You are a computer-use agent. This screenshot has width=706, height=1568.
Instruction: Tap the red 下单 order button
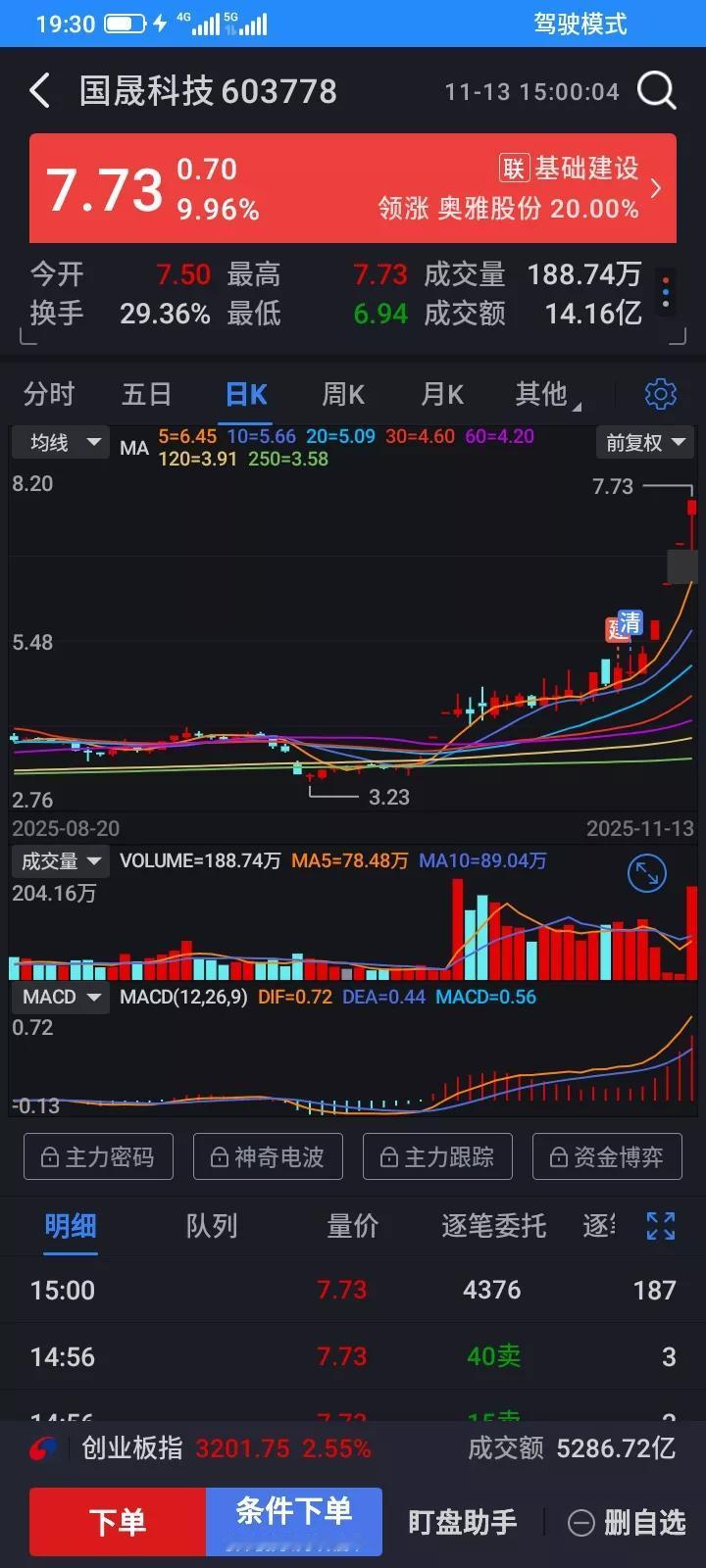[x=117, y=1521]
